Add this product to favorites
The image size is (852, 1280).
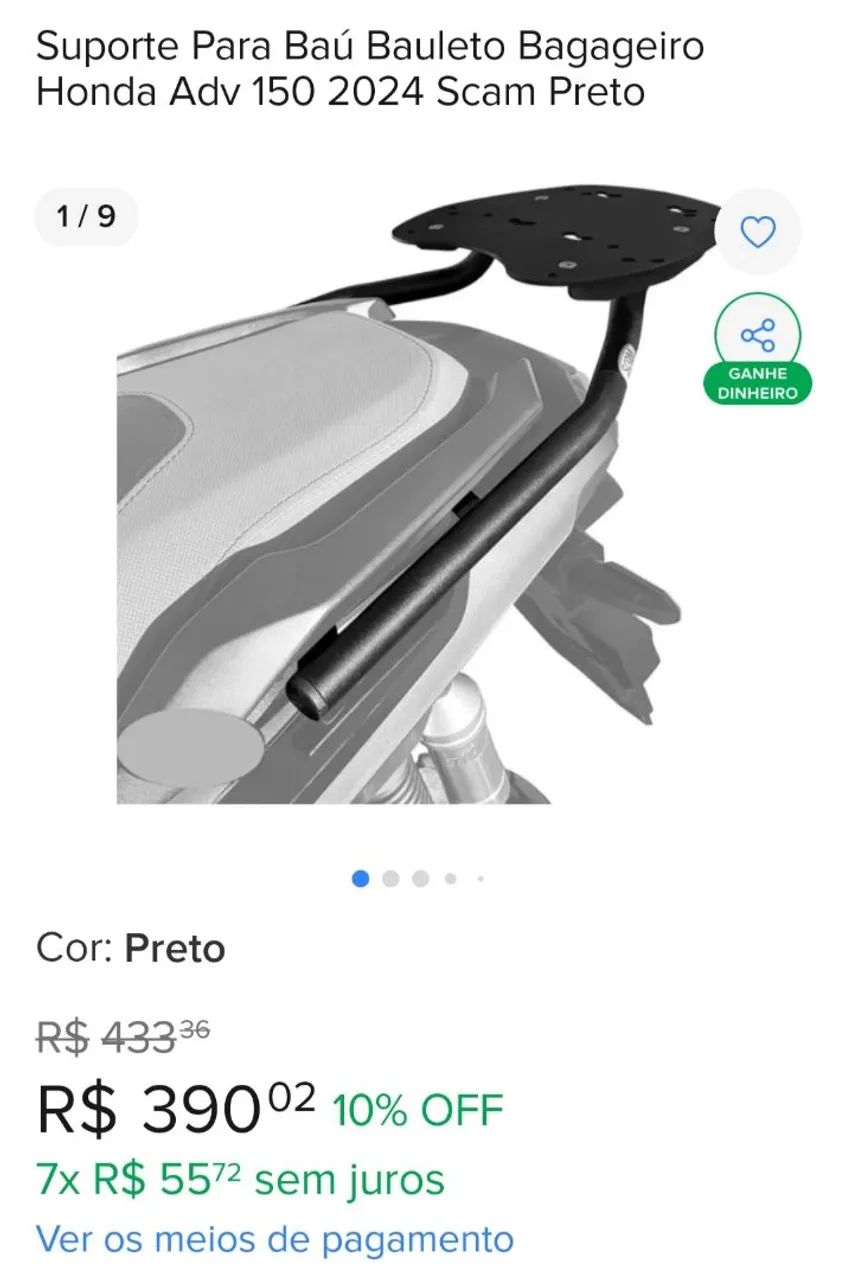(757, 232)
